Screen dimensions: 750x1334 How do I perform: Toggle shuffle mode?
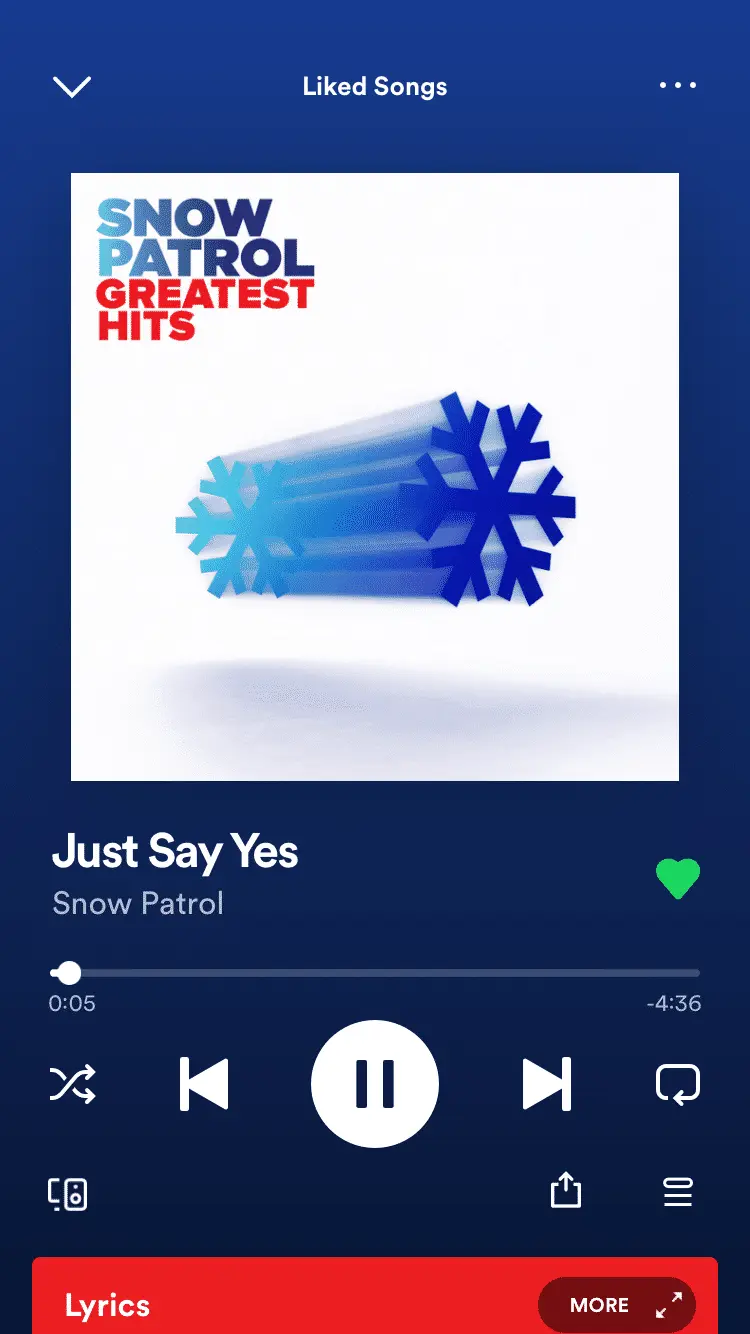pos(73,1084)
